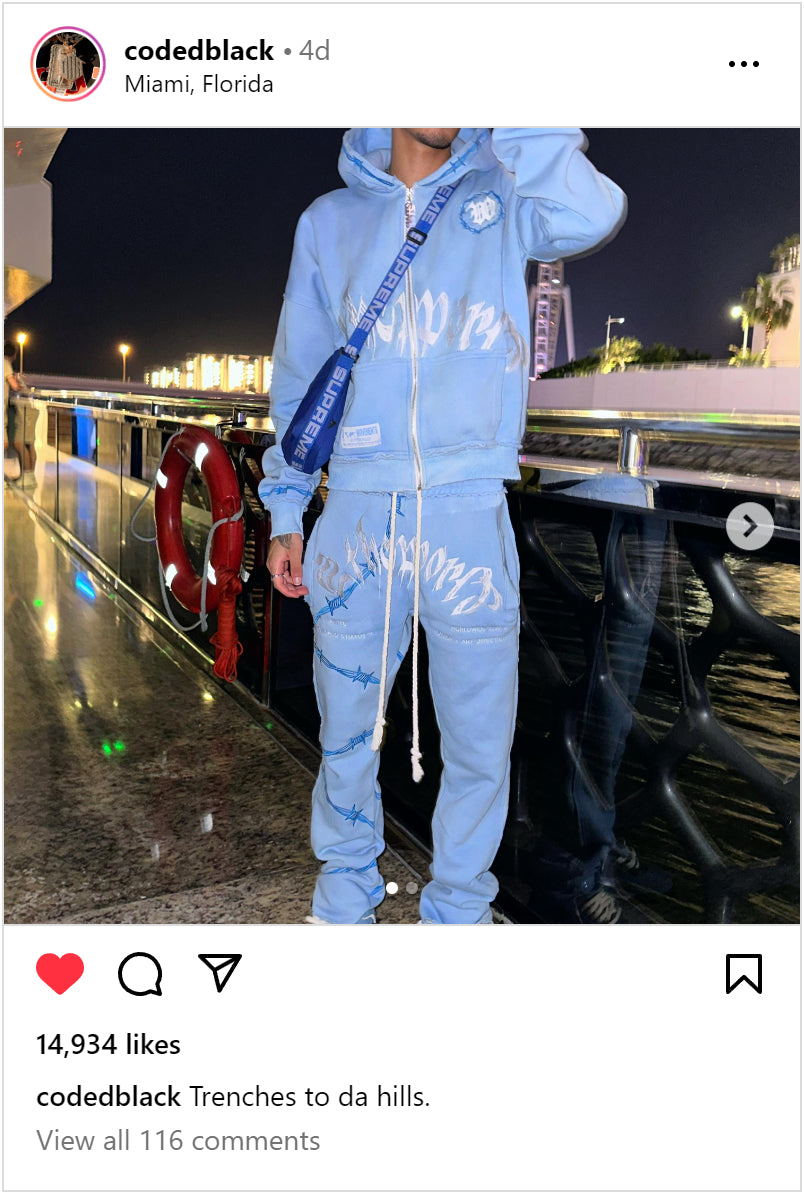
Task: View the 14,934 likes list
Action: click(x=108, y=1045)
